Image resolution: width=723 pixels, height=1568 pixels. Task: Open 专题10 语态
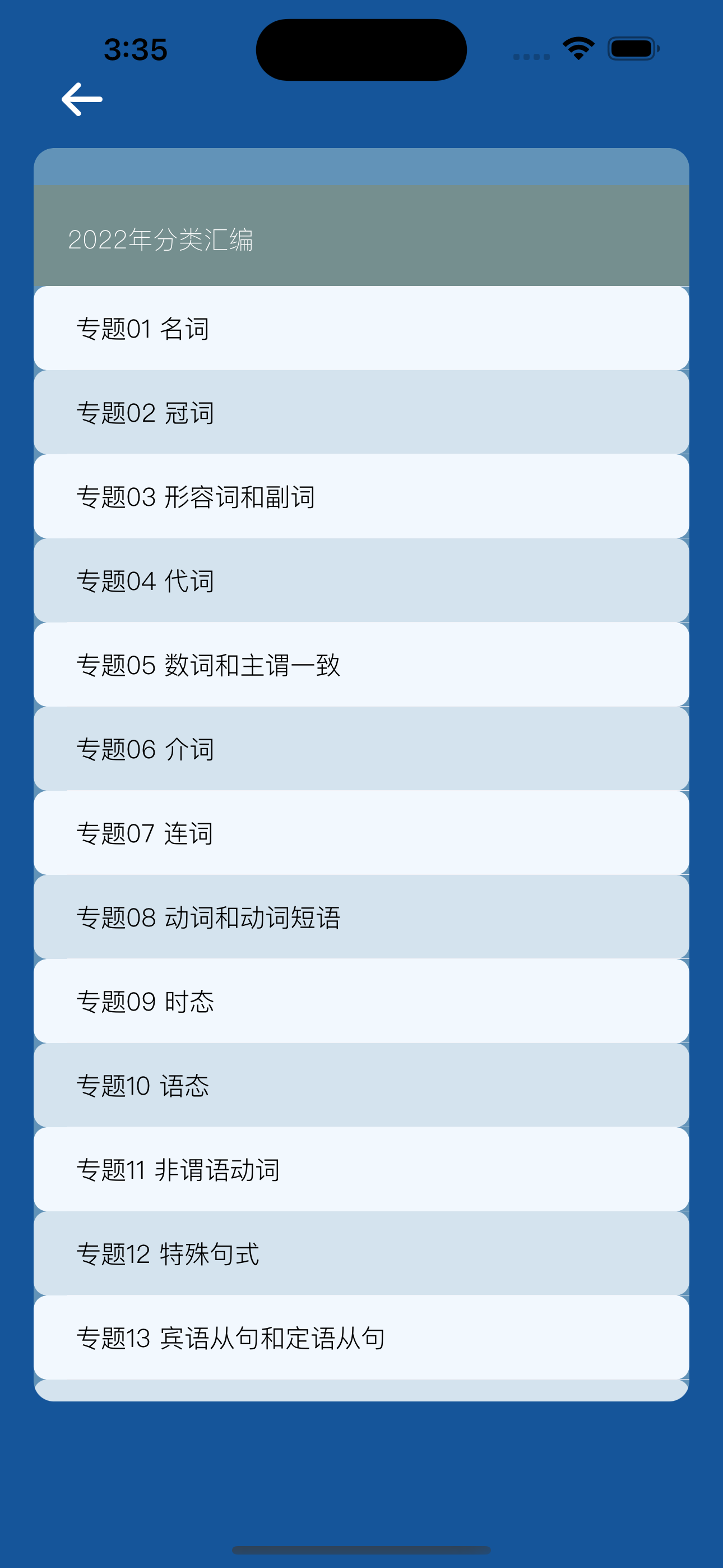coord(361,1083)
